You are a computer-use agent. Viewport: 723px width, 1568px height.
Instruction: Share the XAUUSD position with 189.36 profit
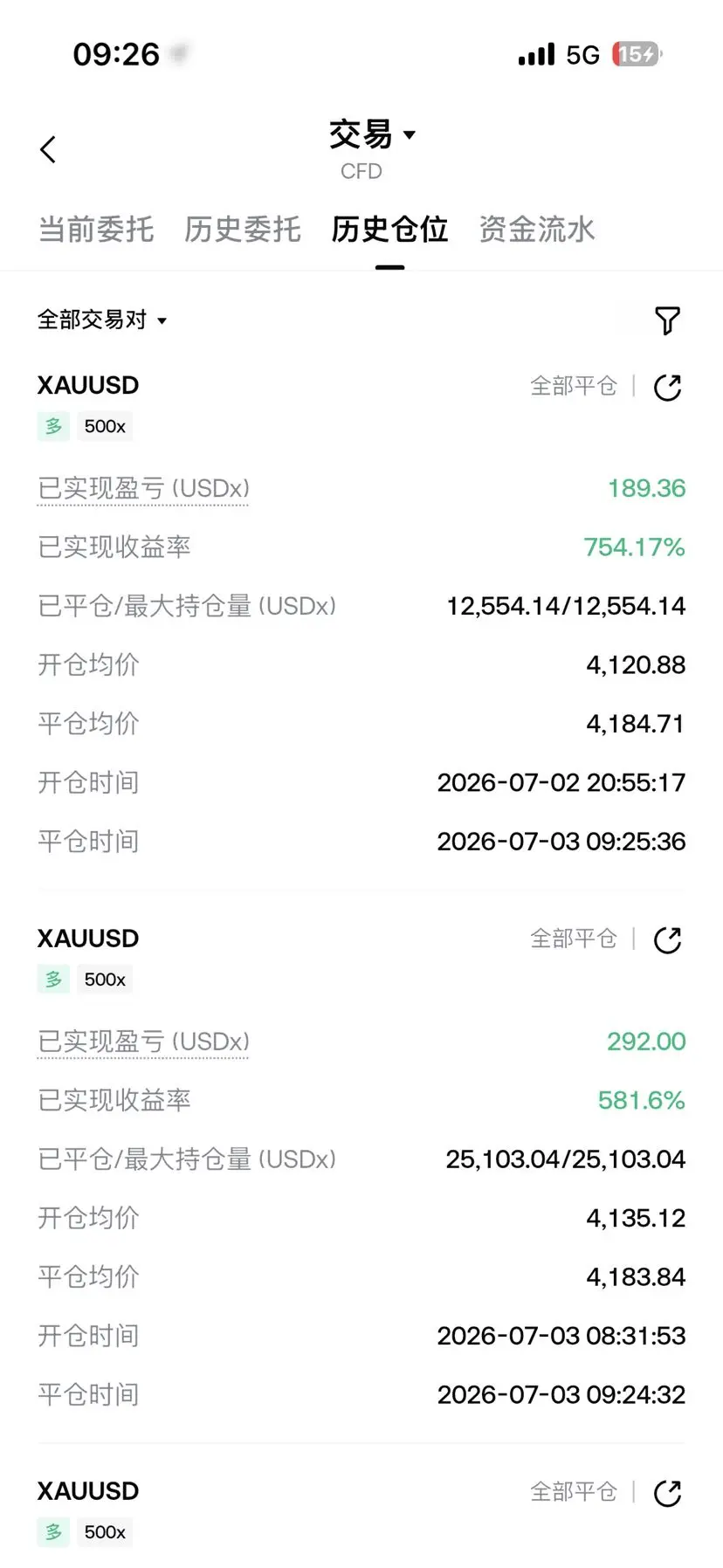tap(668, 387)
